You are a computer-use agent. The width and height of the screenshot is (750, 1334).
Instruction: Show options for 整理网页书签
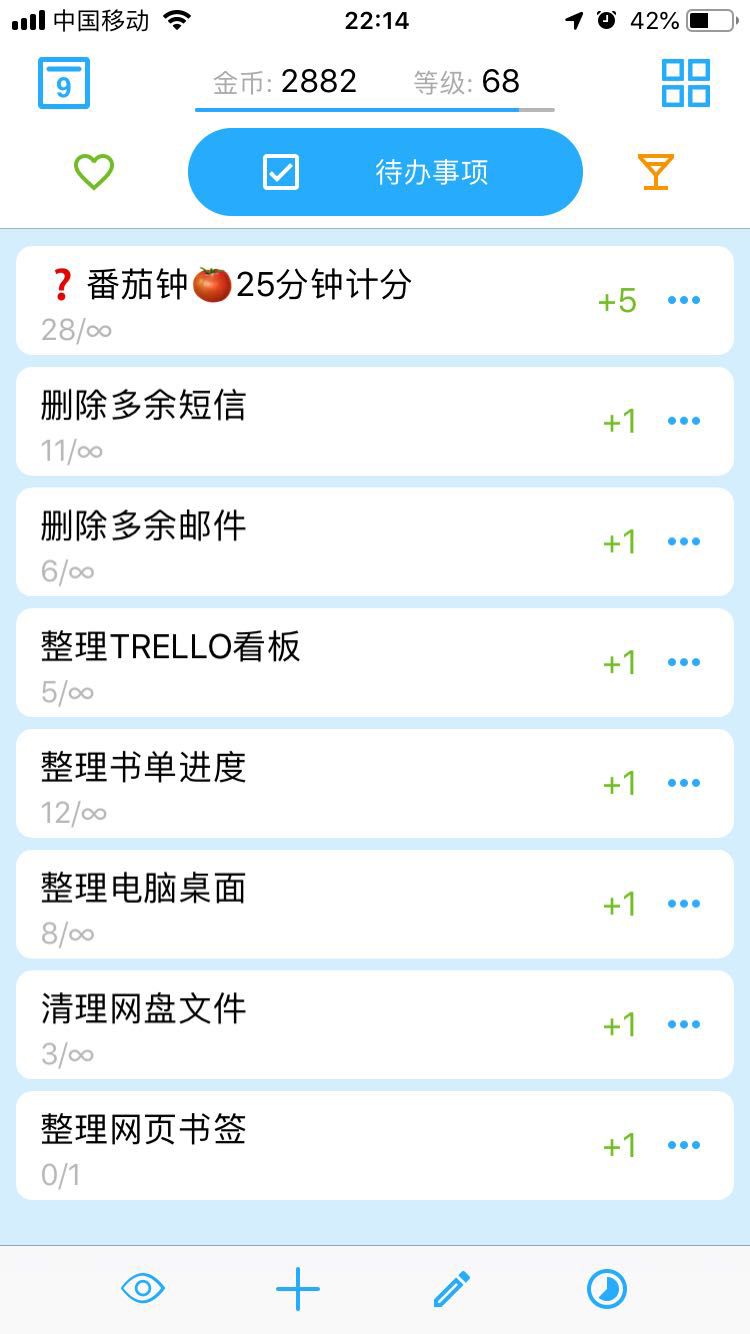(x=684, y=1145)
